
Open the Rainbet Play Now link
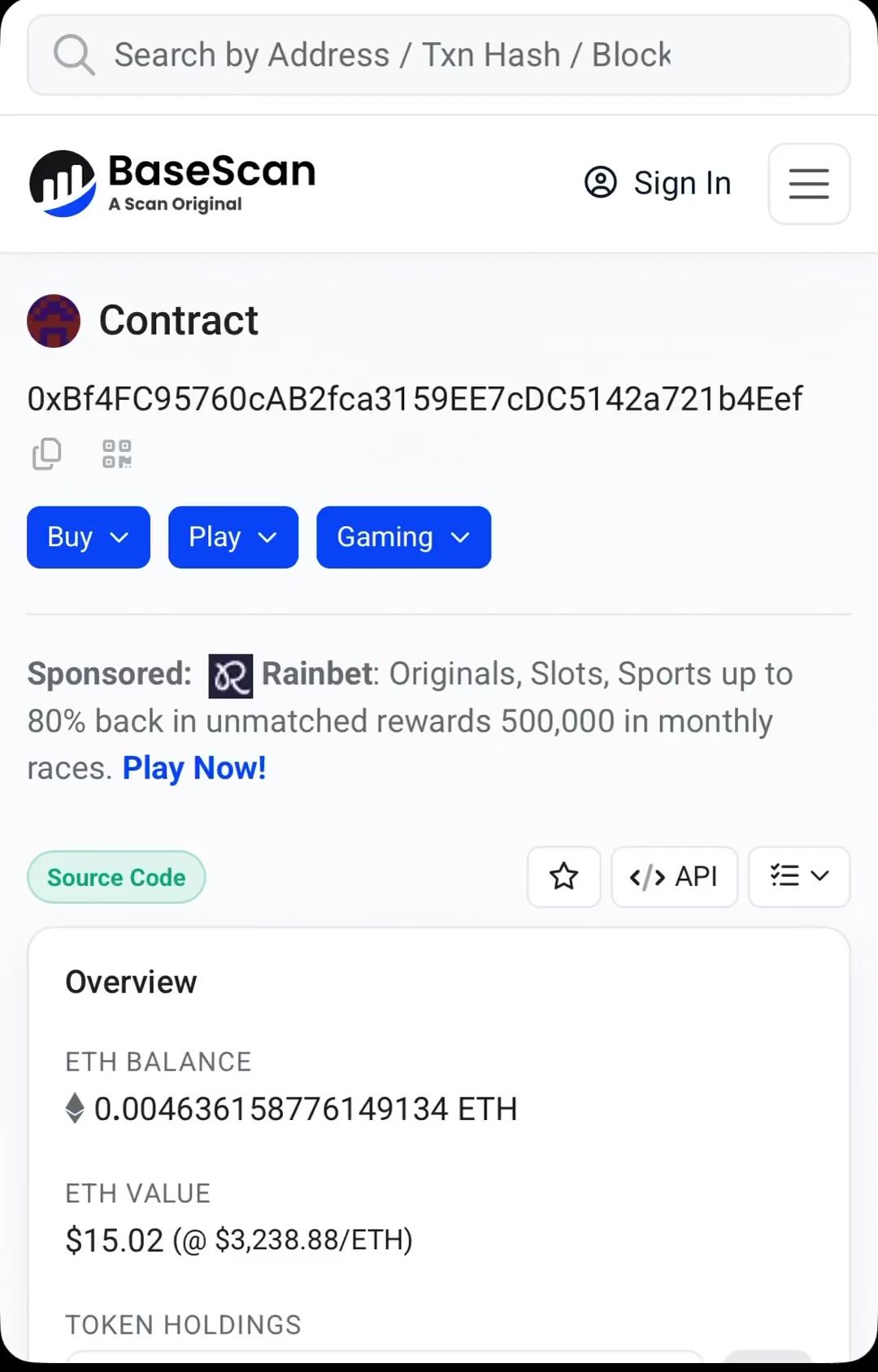pyautogui.click(x=194, y=768)
